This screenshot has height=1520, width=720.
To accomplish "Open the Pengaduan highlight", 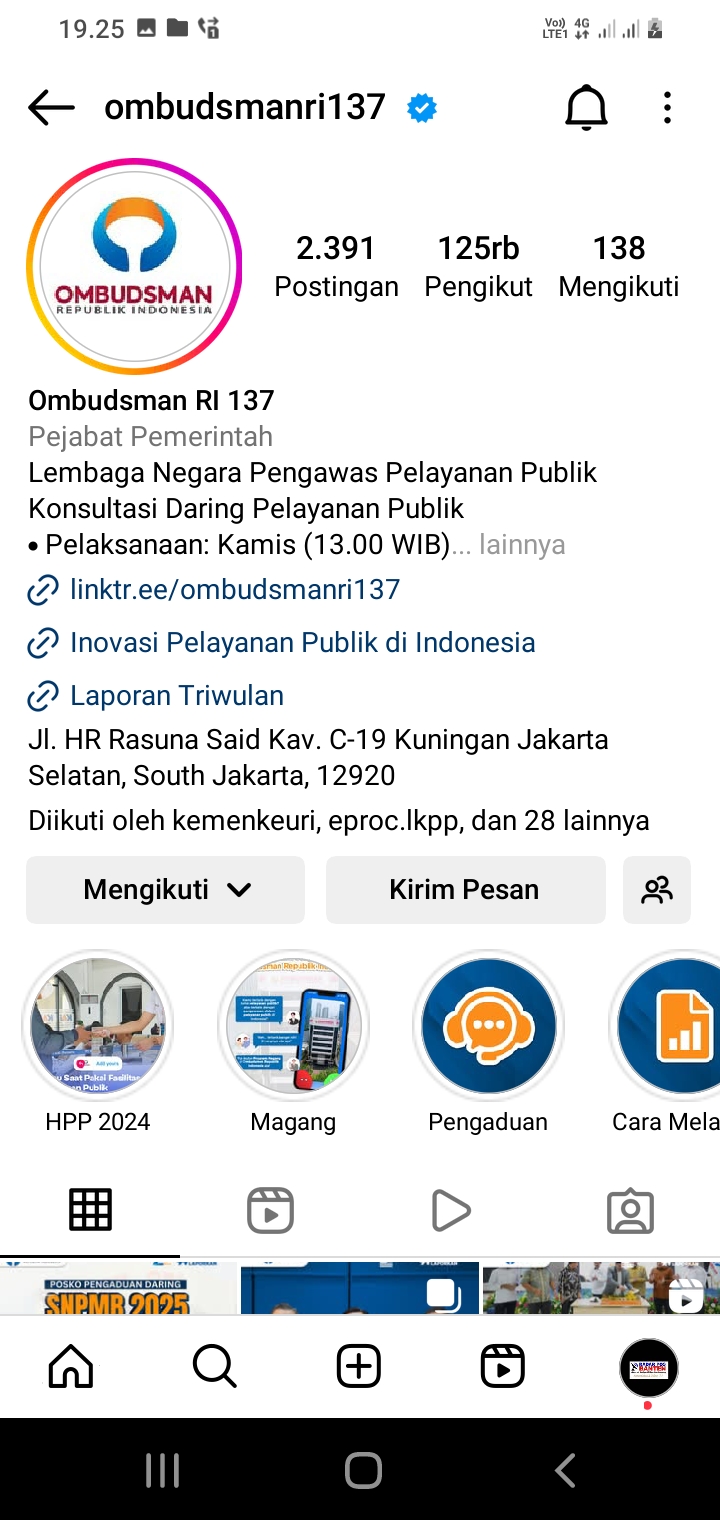I will pyautogui.click(x=488, y=1026).
